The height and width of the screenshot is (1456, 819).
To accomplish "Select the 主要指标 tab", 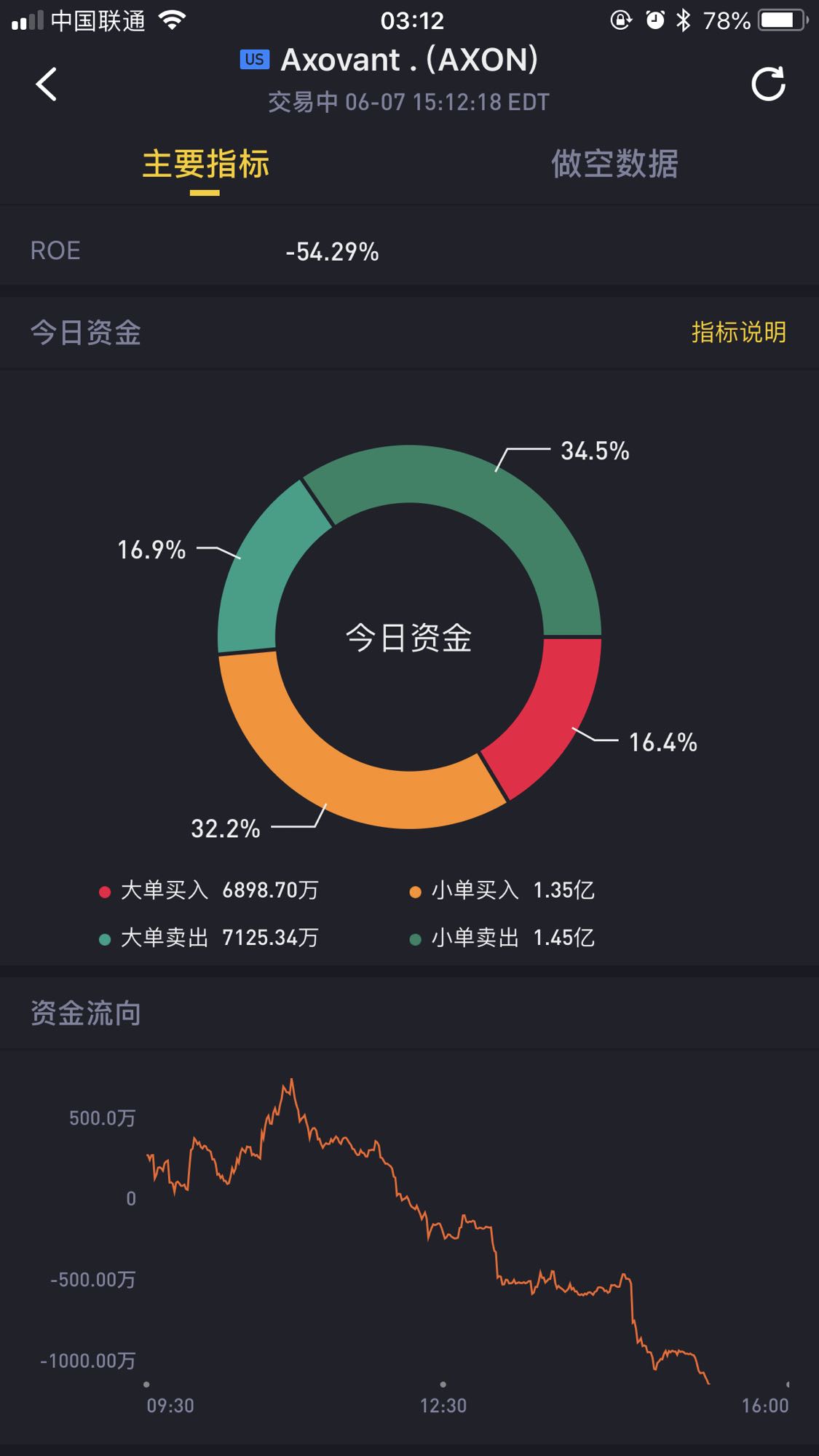I will (205, 165).
